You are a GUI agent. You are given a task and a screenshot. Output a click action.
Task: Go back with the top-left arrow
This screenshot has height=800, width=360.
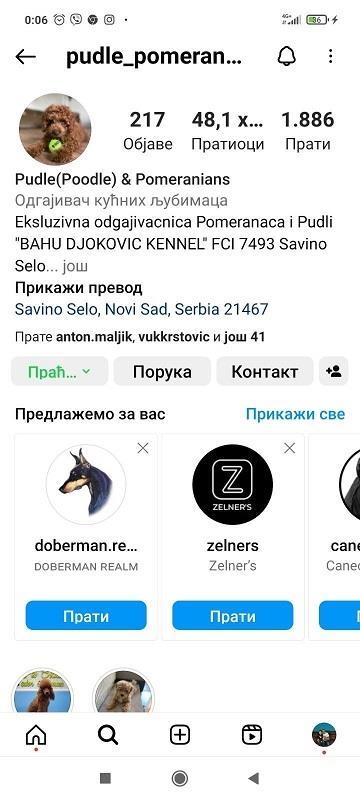25,57
